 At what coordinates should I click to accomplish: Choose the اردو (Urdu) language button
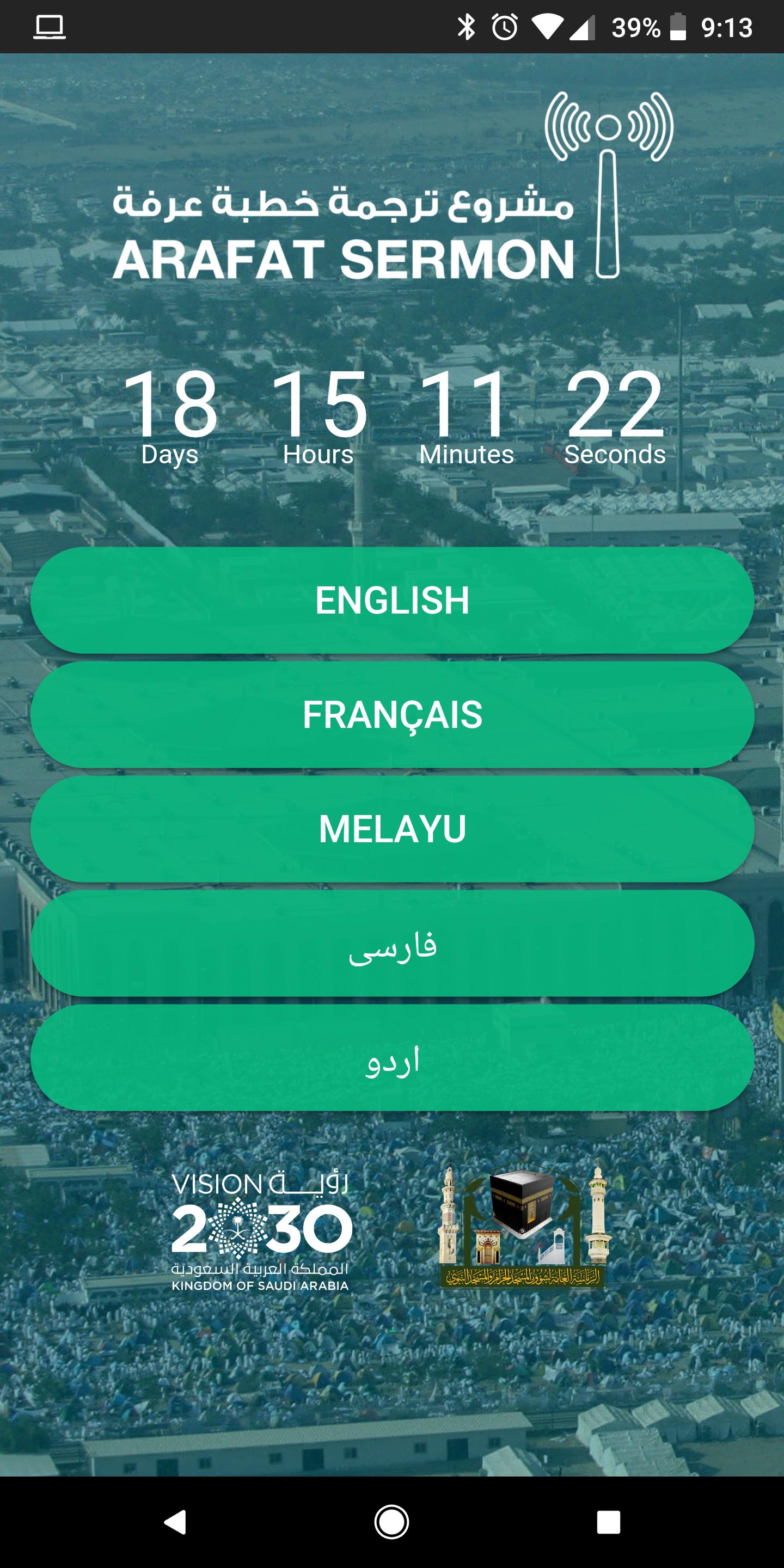pos(392,1058)
